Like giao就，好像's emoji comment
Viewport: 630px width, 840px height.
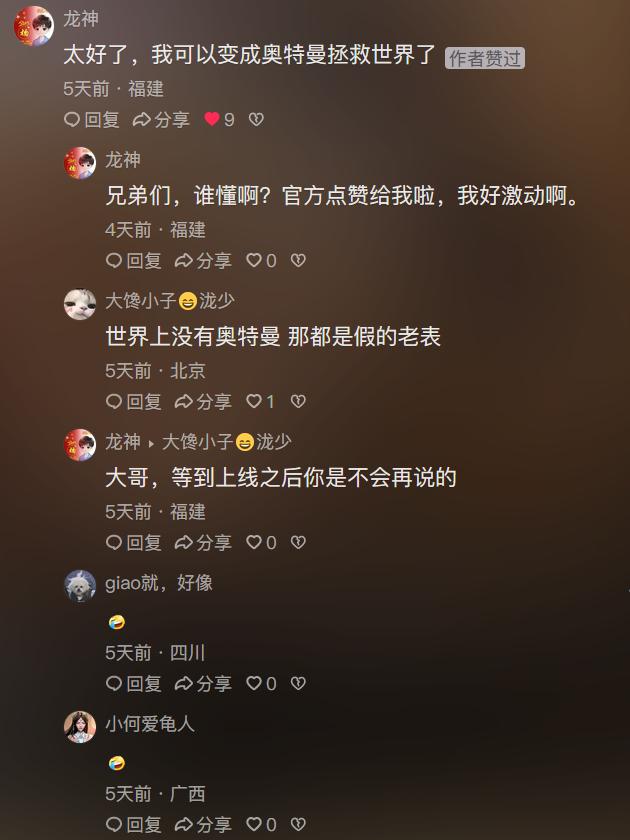pos(253,684)
